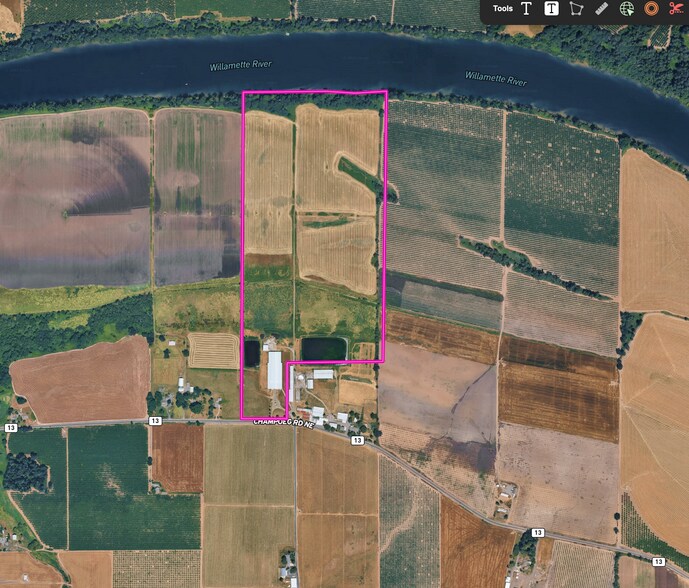Choose the boxed text label tool

pyautogui.click(x=551, y=9)
